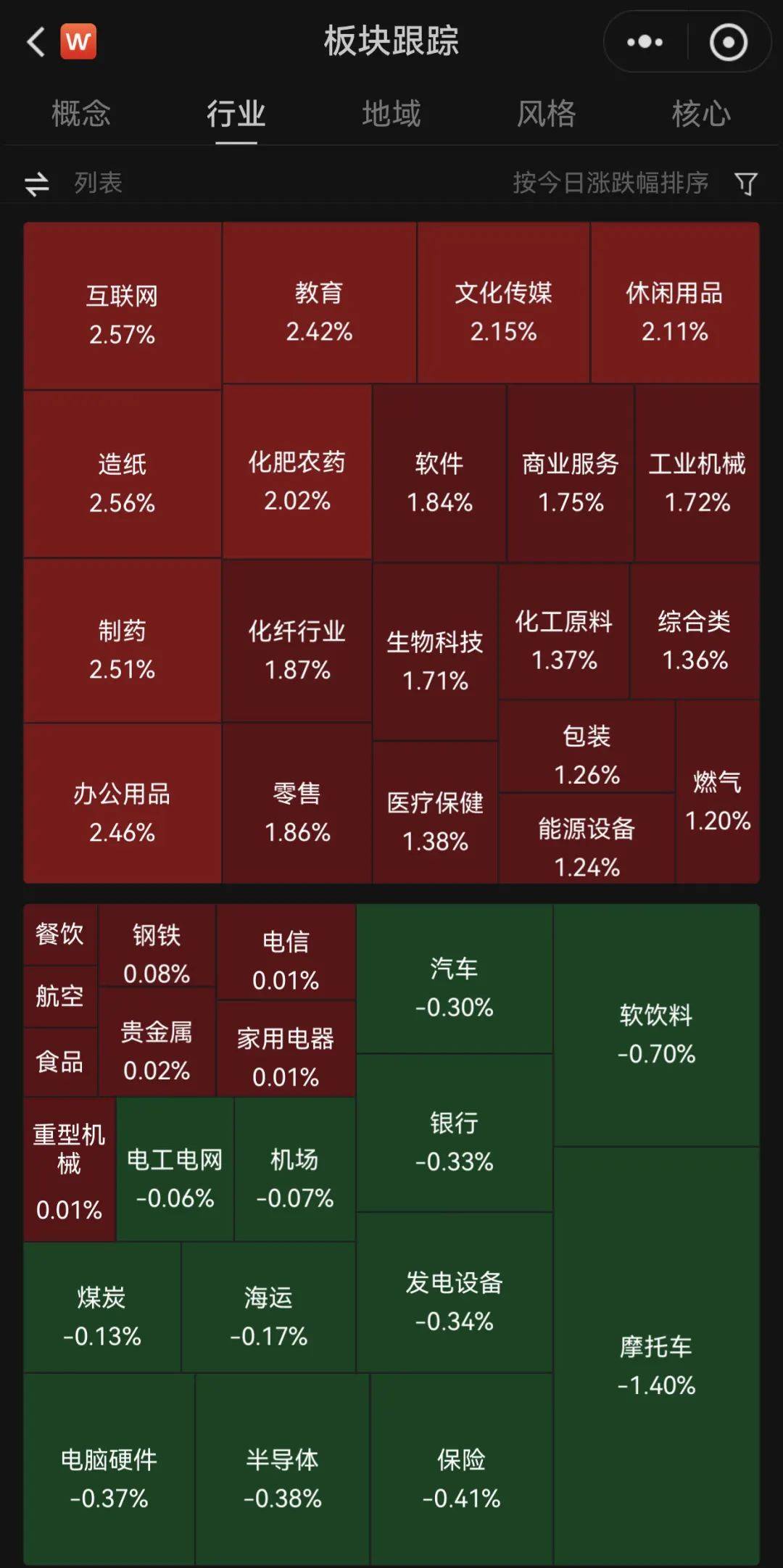Open the 软件 sector tile
Viewport: 783px width, 1568px height.
439,482
